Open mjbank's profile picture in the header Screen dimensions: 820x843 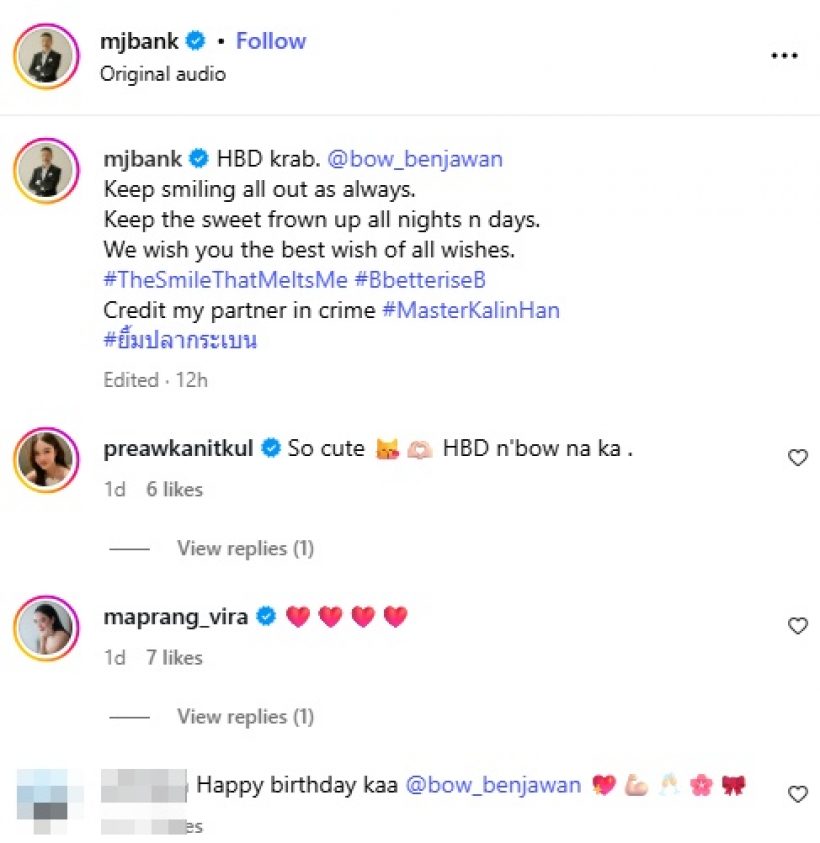(46, 57)
